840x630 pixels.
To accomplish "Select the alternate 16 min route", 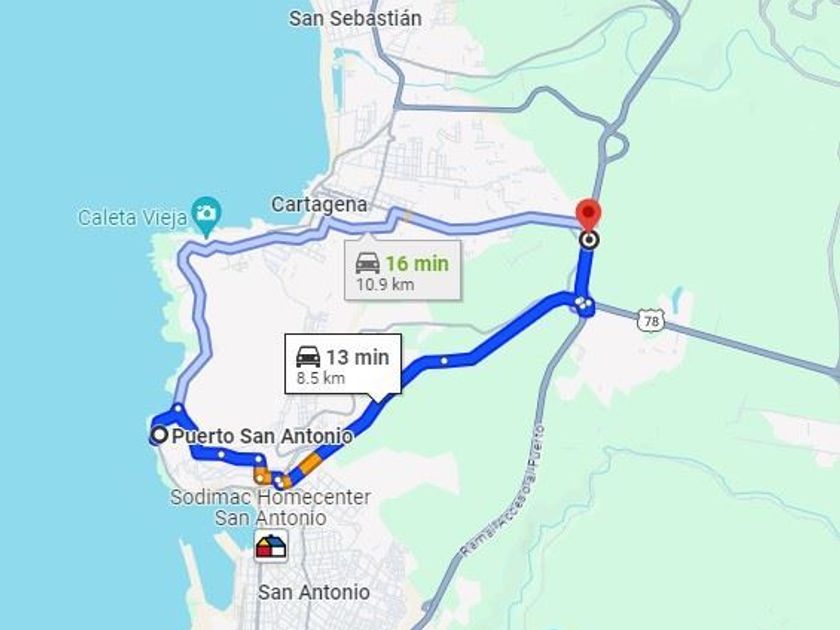I will (403, 270).
